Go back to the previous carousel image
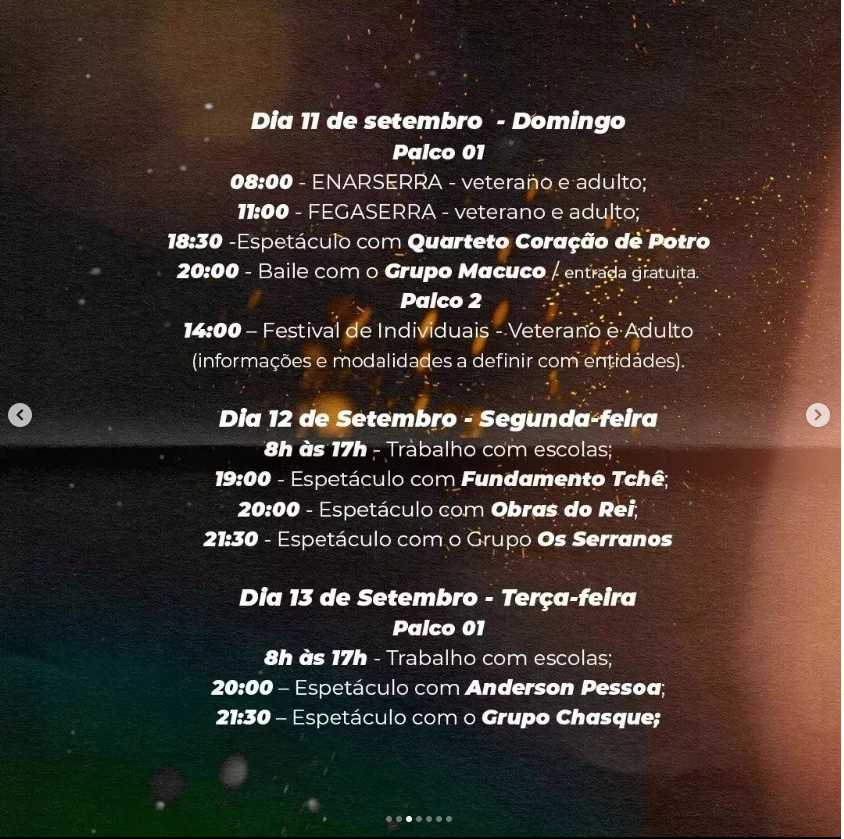Screen dimensions: 844x839 pyautogui.click(x=20, y=415)
